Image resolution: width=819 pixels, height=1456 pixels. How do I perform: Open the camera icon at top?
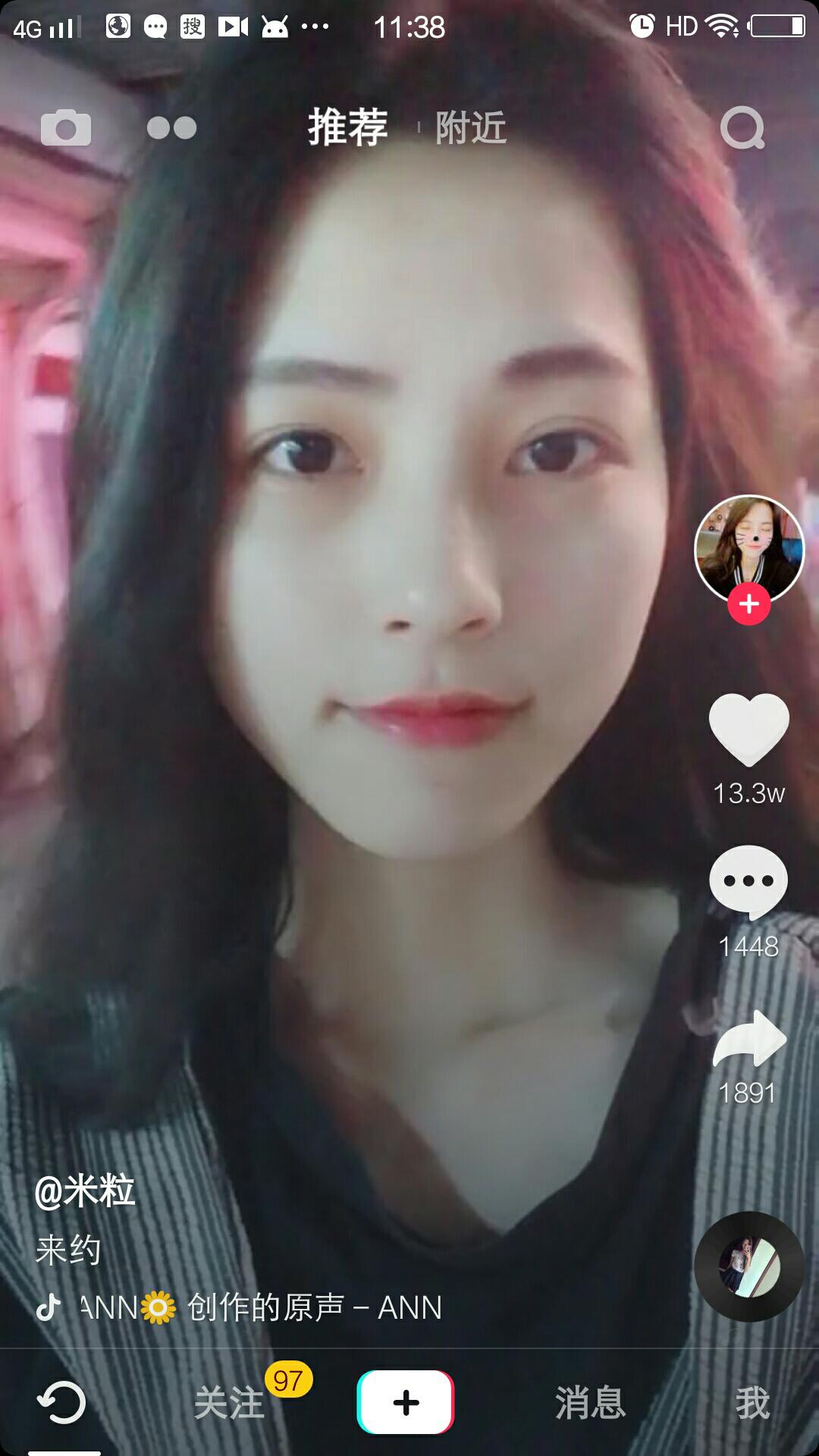(x=66, y=127)
